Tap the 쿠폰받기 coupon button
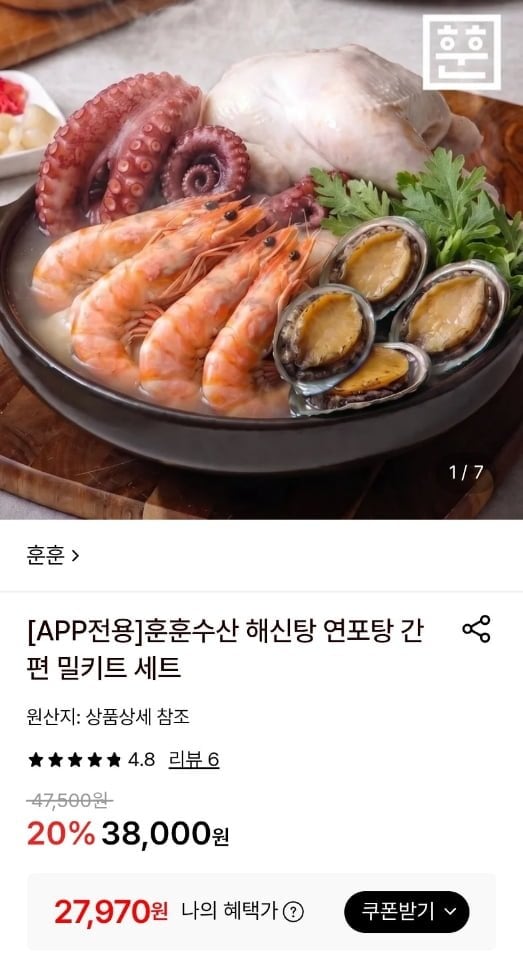The width and height of the screenshot is (523, 959). coord(407,911)
